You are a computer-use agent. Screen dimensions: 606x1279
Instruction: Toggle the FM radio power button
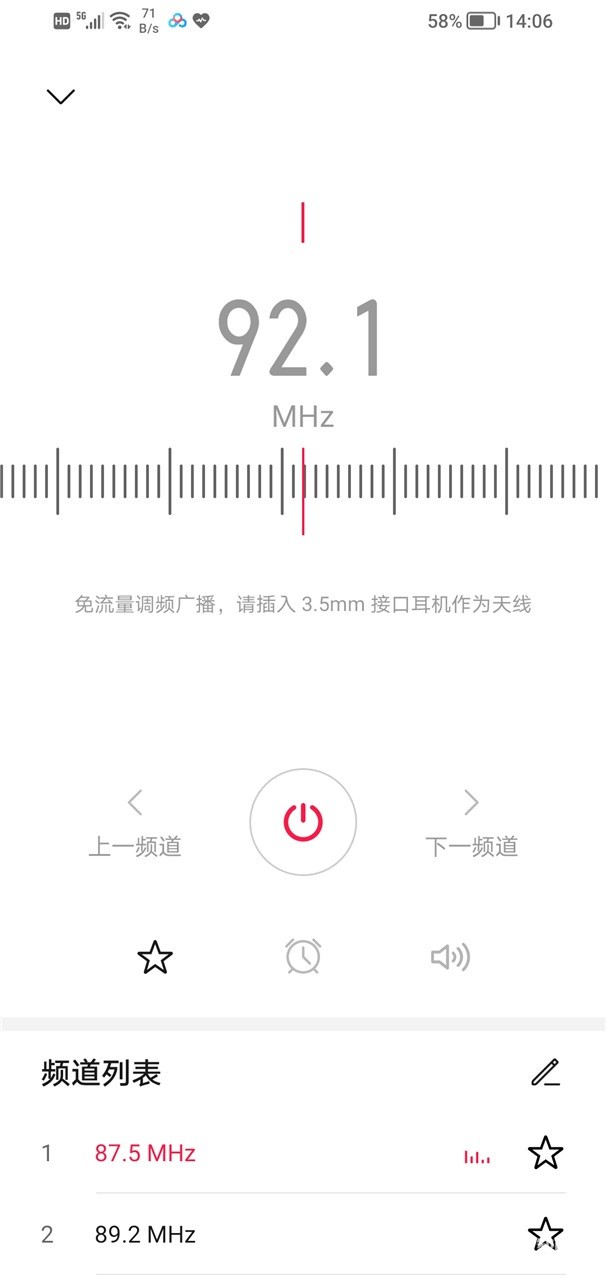[x=303, y=822]
